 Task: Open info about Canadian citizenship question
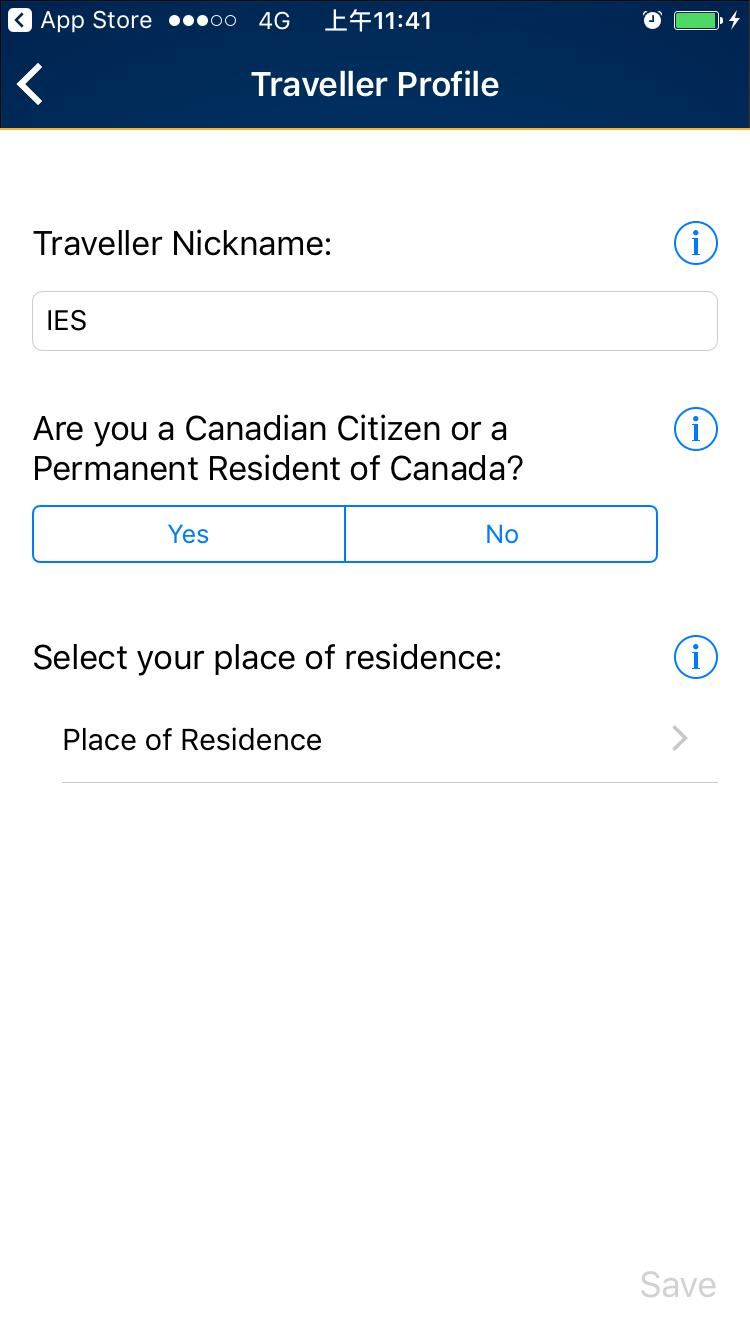[696, 429]
